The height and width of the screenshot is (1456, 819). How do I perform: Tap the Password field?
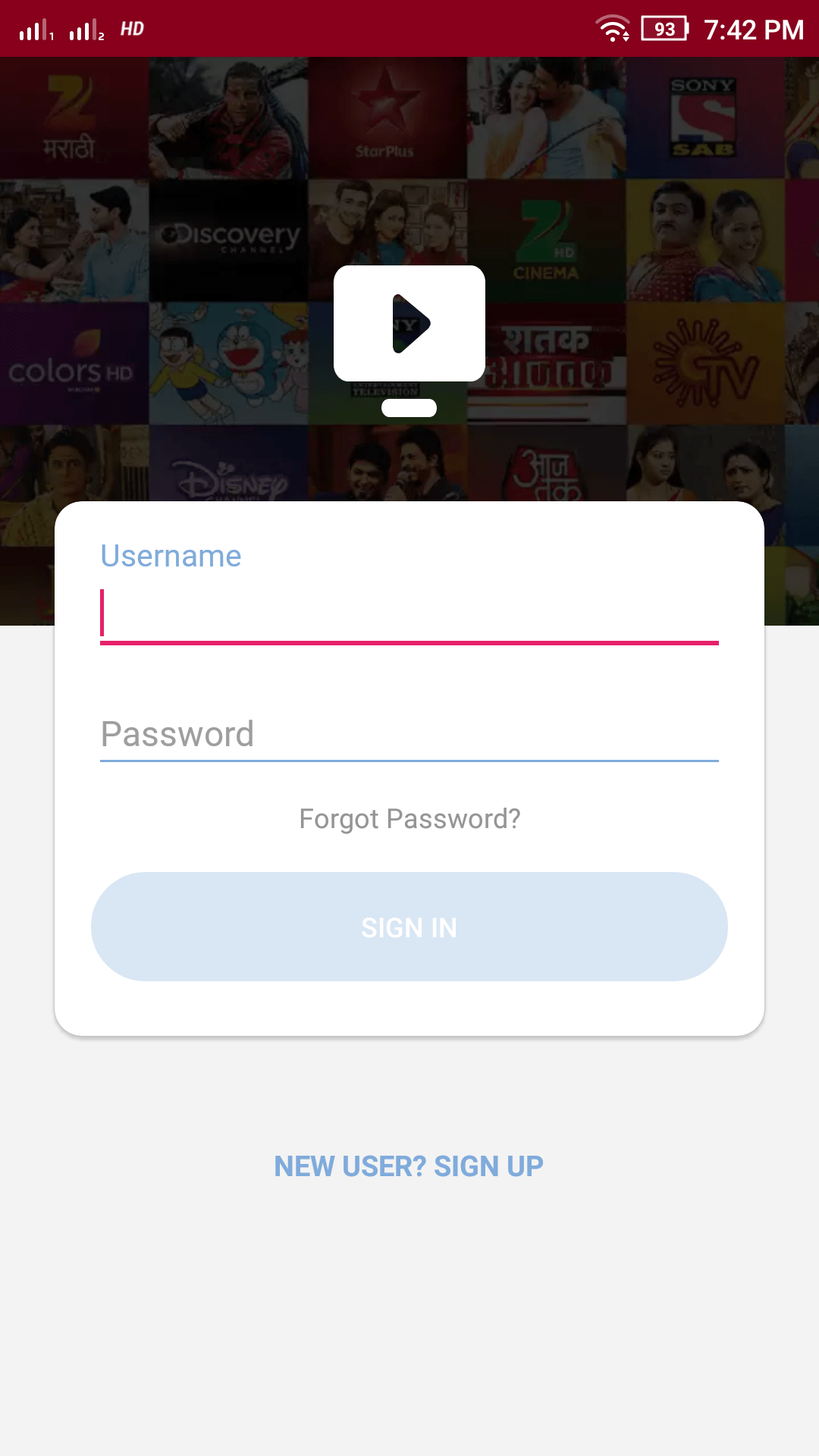409,734
